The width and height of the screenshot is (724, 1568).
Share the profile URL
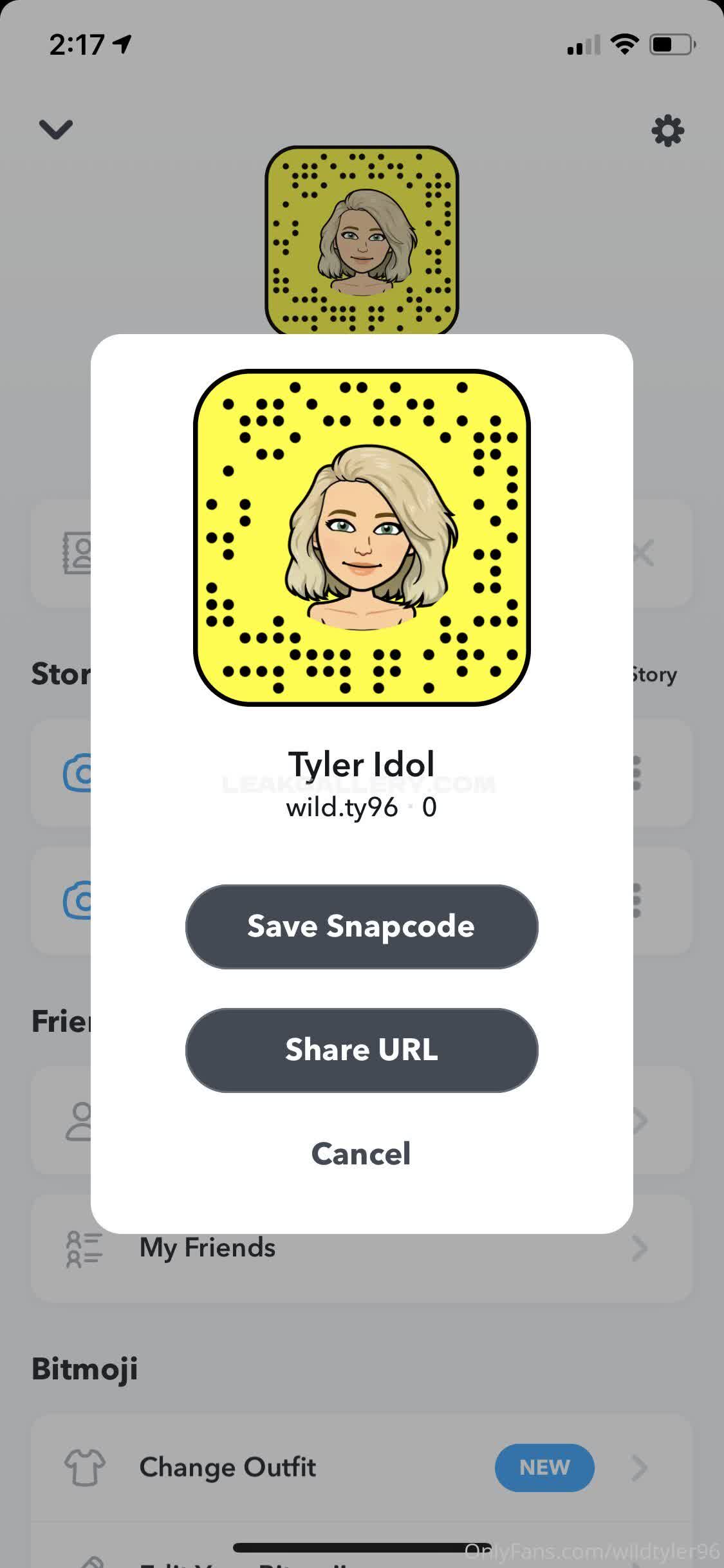[x=361, y=1050]
